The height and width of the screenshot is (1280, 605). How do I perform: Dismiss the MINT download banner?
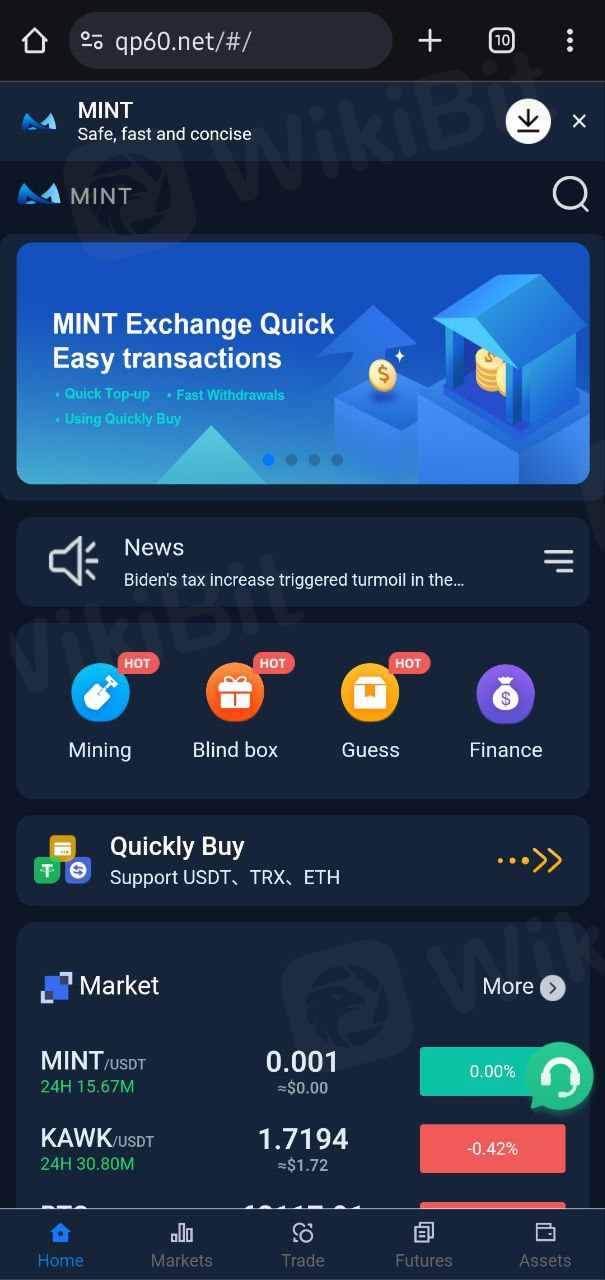coord(579,121)
